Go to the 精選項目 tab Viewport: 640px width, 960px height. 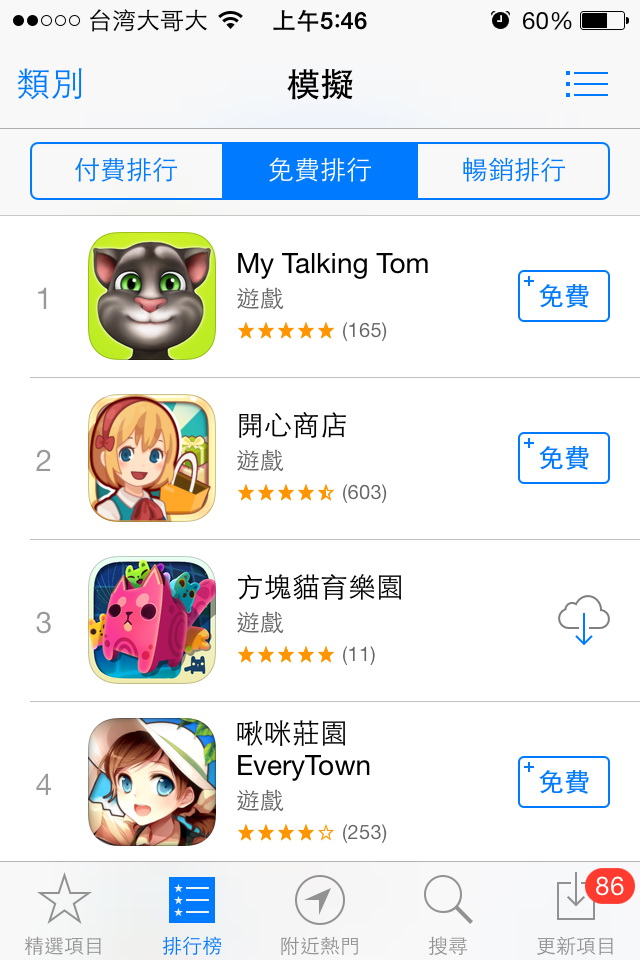(64, 913)
